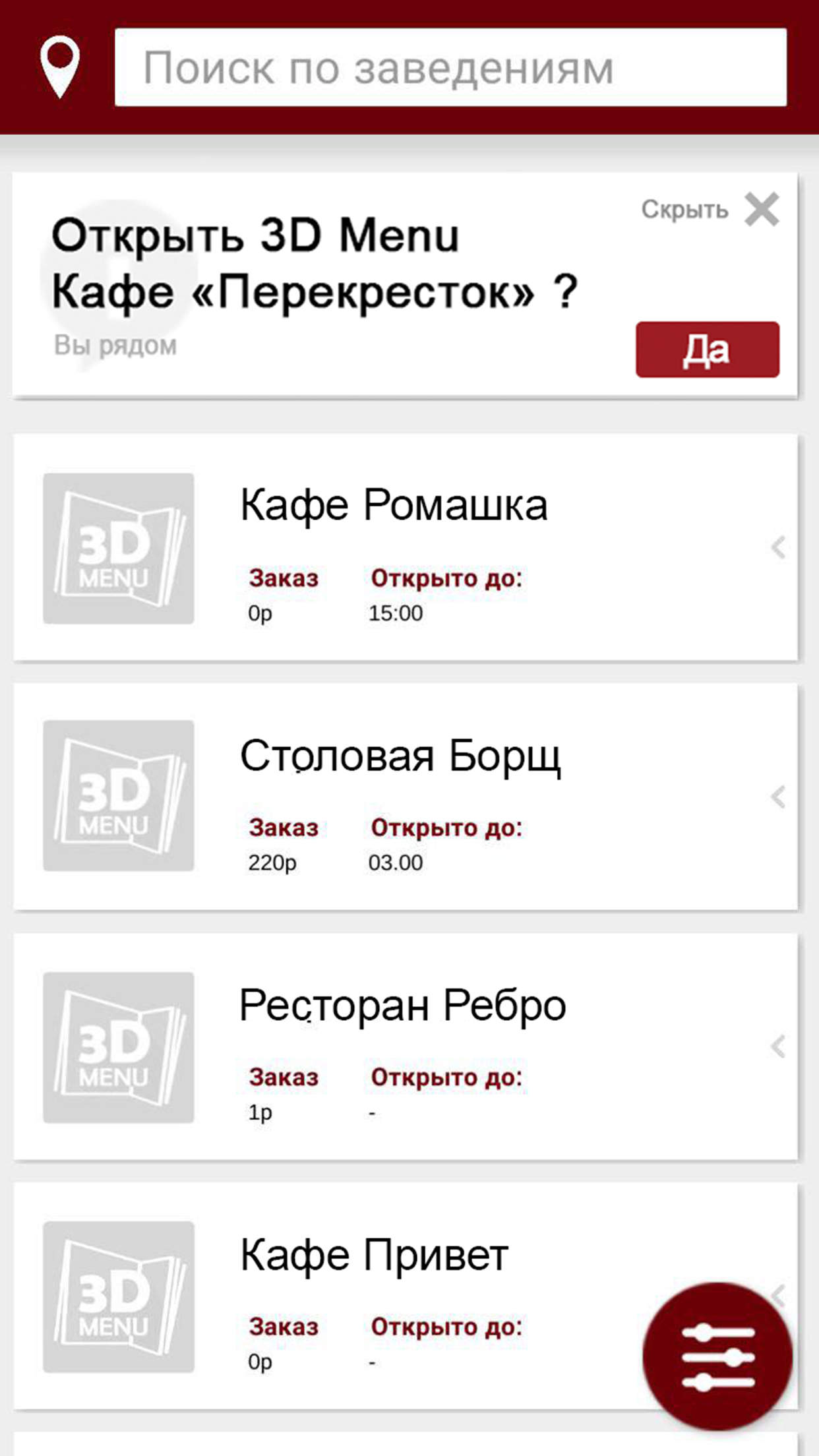Screen dimensions: 819x1456
Task: Tap the location pin icon
Action: pyautogui.click(x=60, y=67)
